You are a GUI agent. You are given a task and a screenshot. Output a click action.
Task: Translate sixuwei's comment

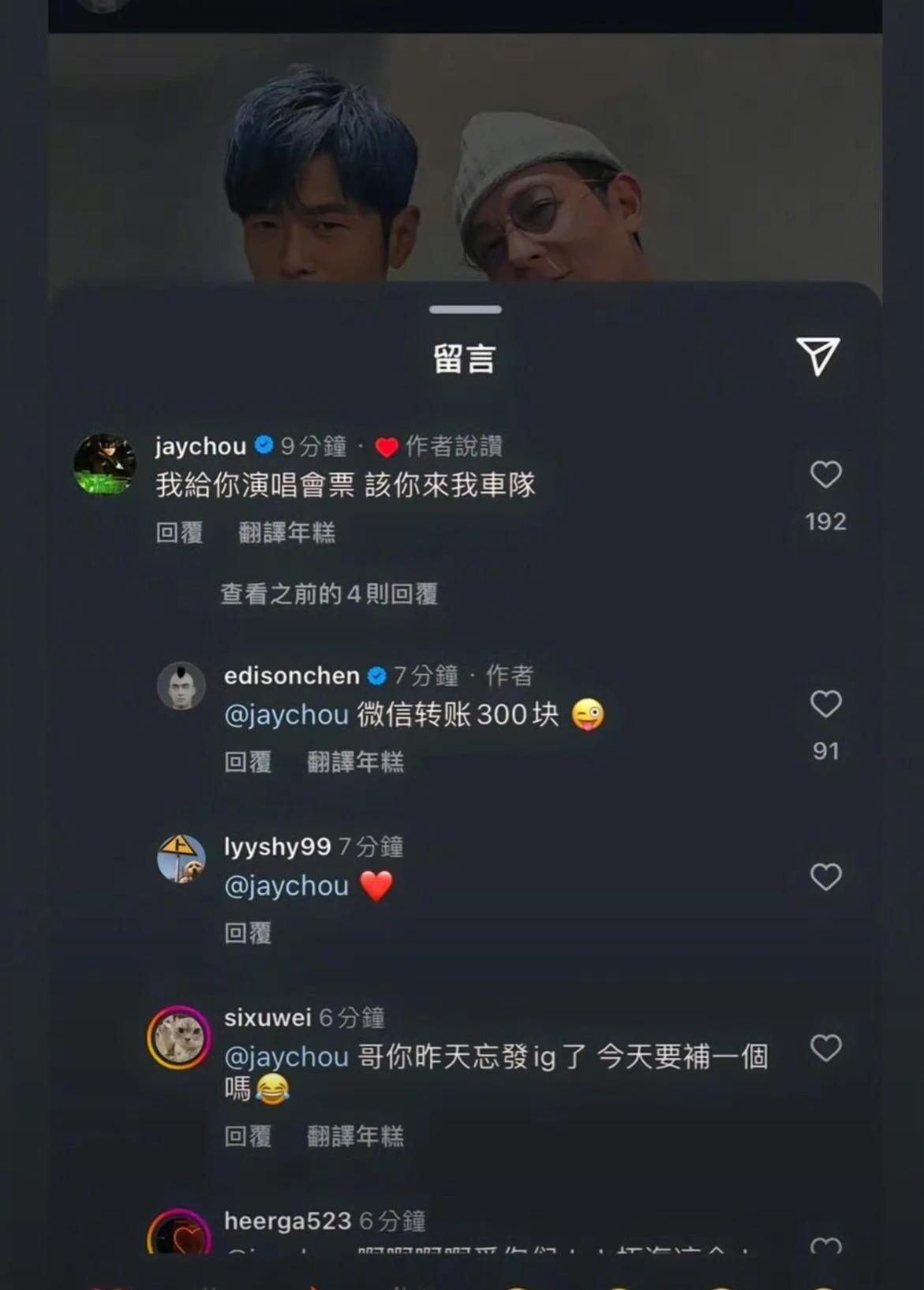point(355,1136)
